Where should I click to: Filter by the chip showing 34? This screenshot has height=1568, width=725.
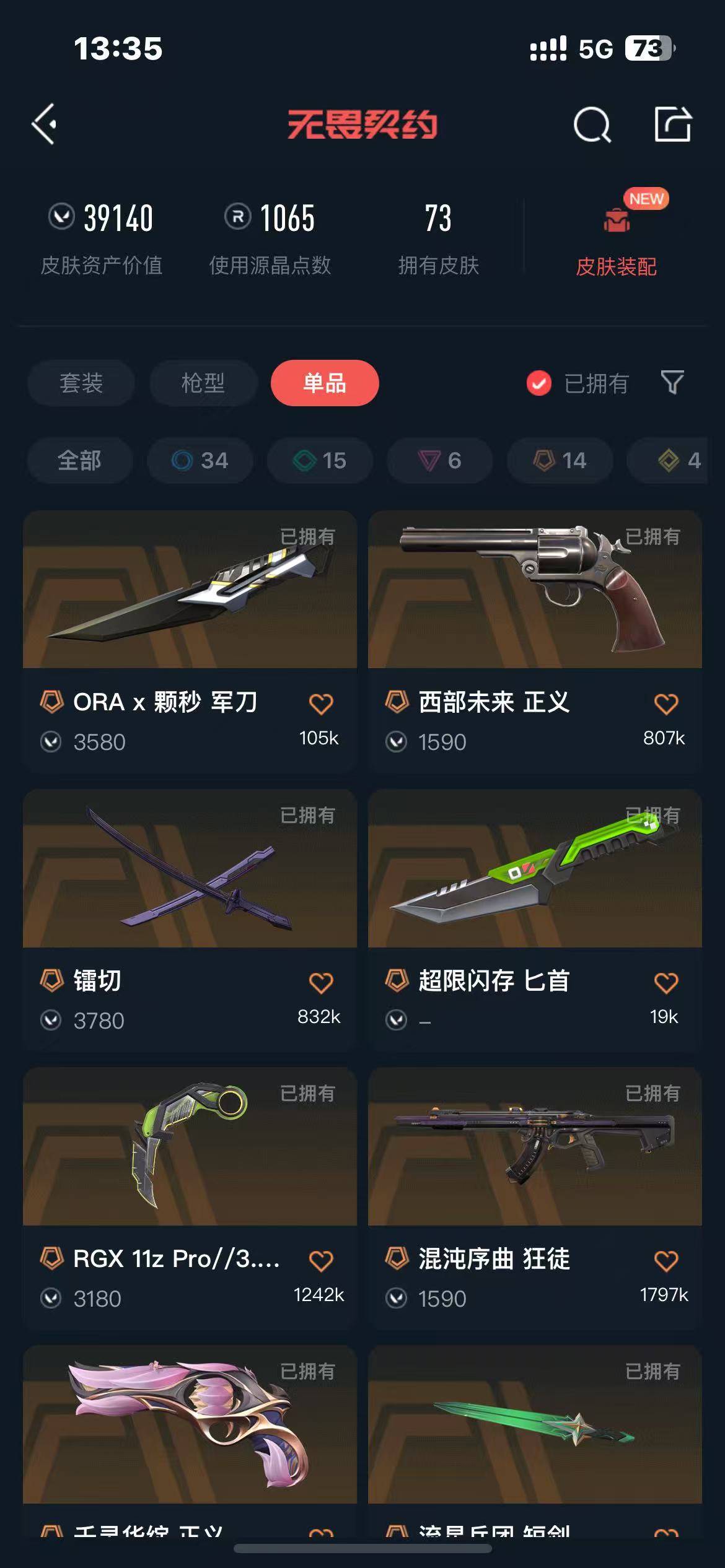pos(200,461)
